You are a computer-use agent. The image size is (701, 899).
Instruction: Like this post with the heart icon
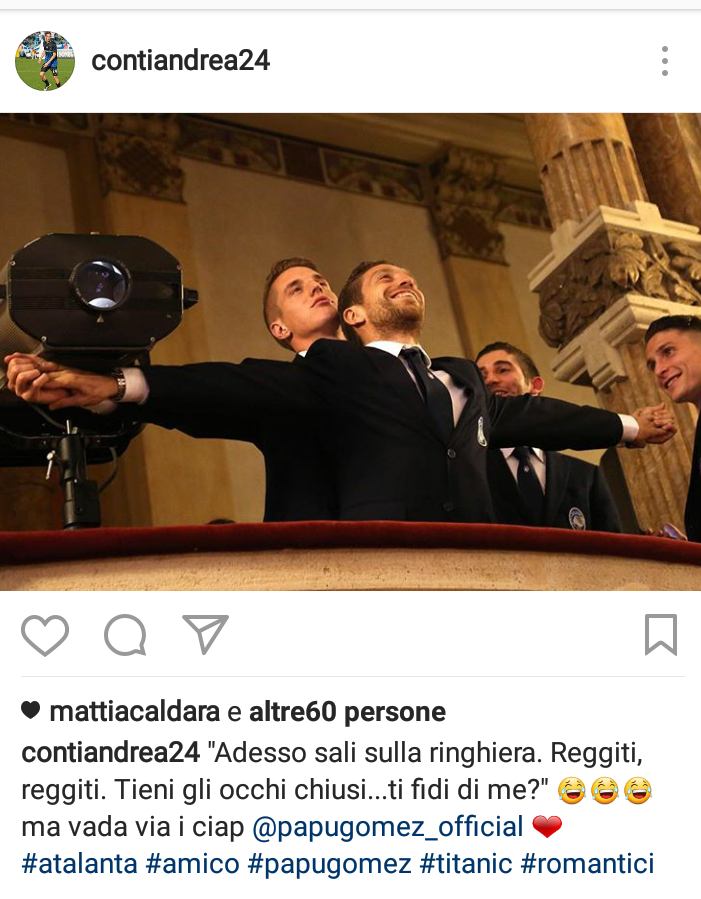click(45, 635)
